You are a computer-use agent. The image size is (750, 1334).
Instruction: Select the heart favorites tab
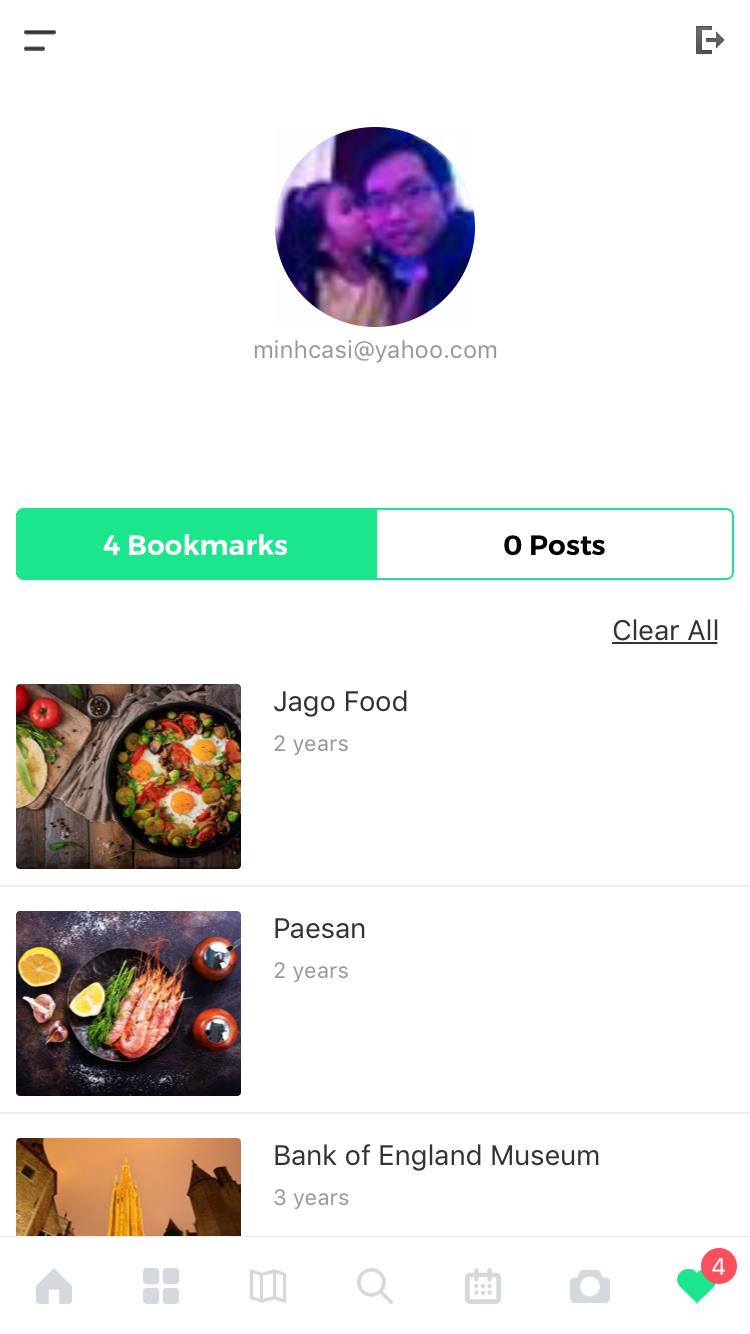(696, 1285)
